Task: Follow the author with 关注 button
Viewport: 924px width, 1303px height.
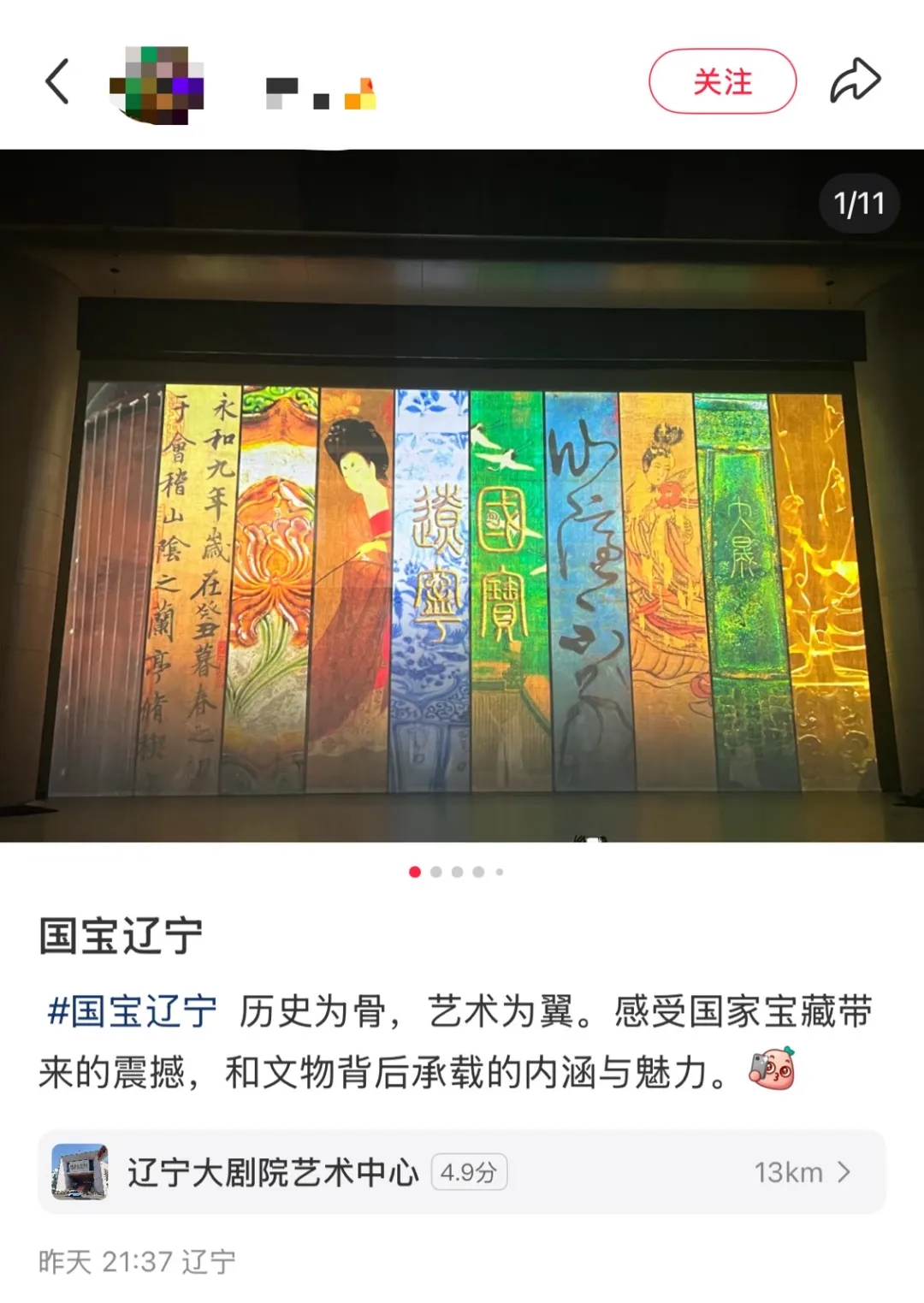Action: (x=722, y=82)
